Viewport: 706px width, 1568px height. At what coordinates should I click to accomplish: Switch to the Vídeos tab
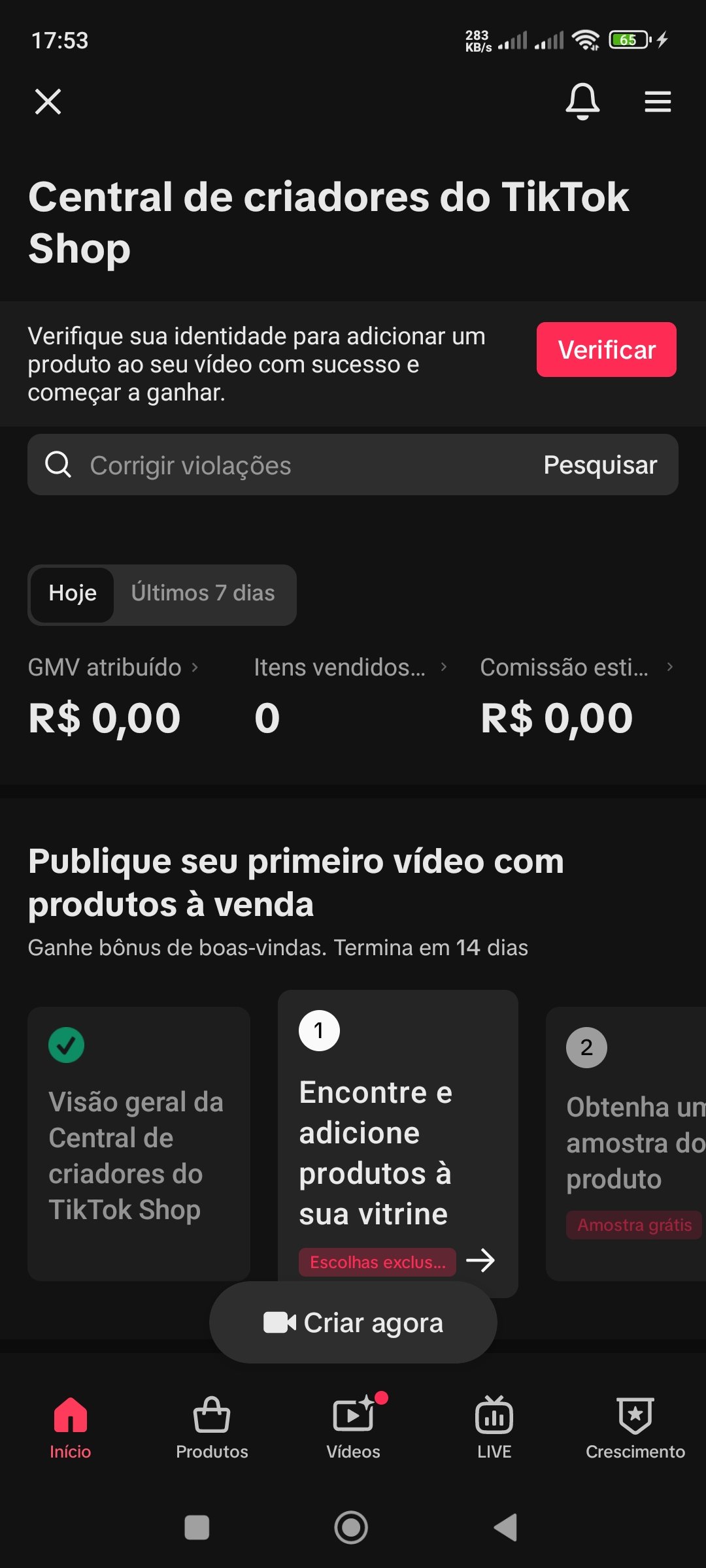pyautogui.click(x=353, y=1428)
